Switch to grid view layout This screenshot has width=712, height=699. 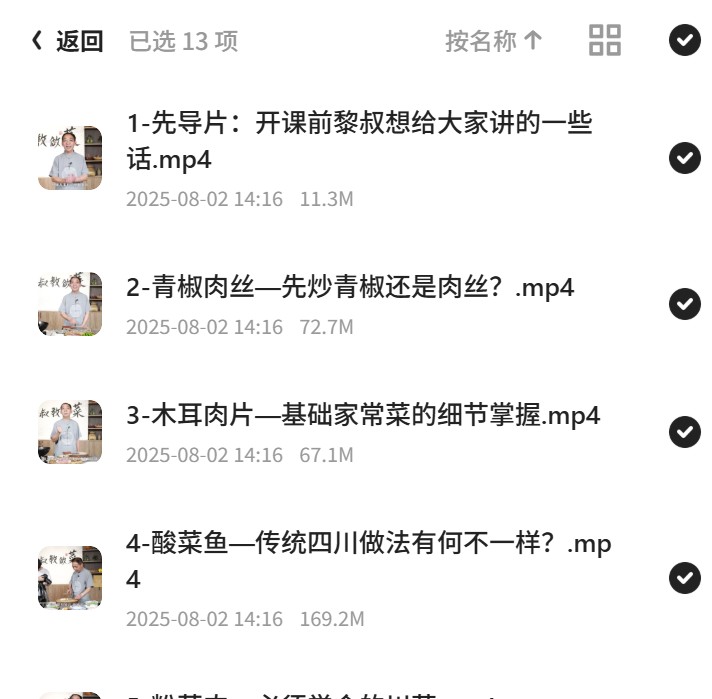(604, 40)
